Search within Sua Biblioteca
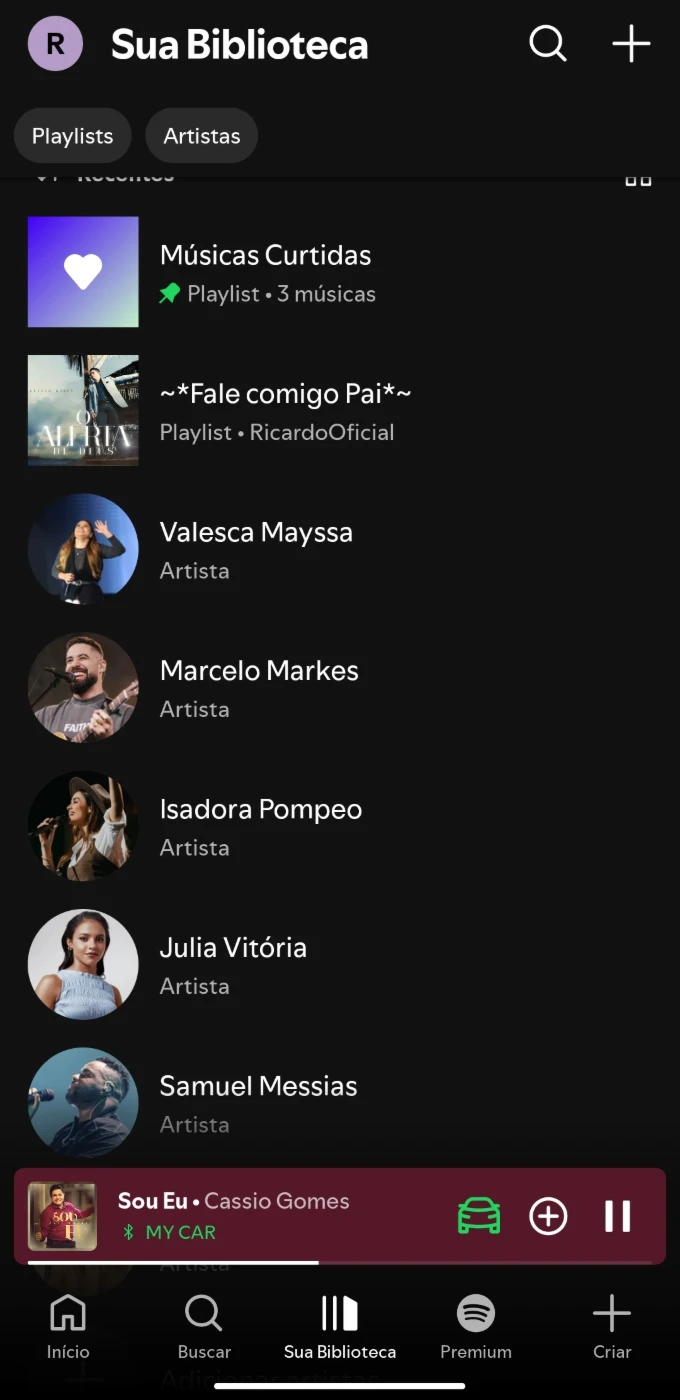 [547, 44]
